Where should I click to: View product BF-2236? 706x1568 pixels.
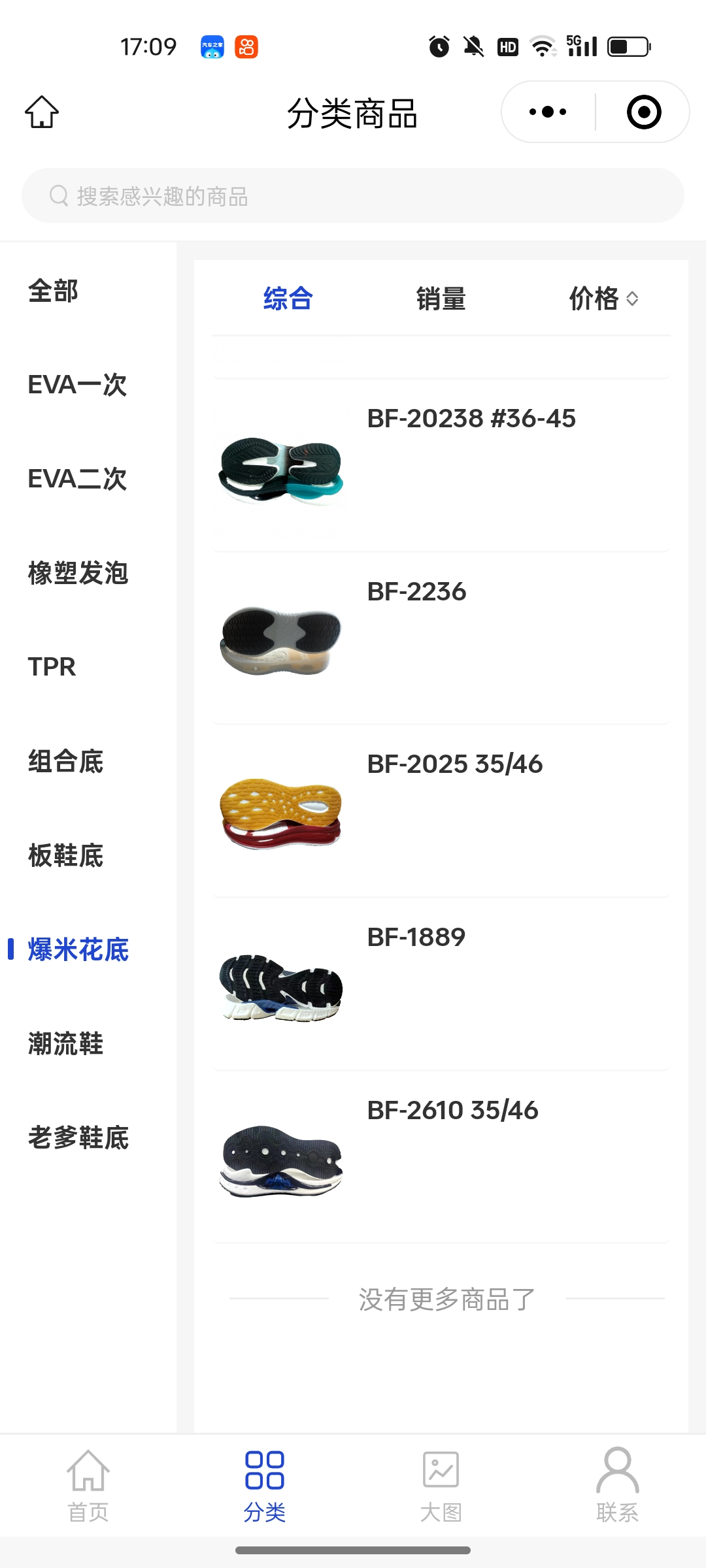441,638
